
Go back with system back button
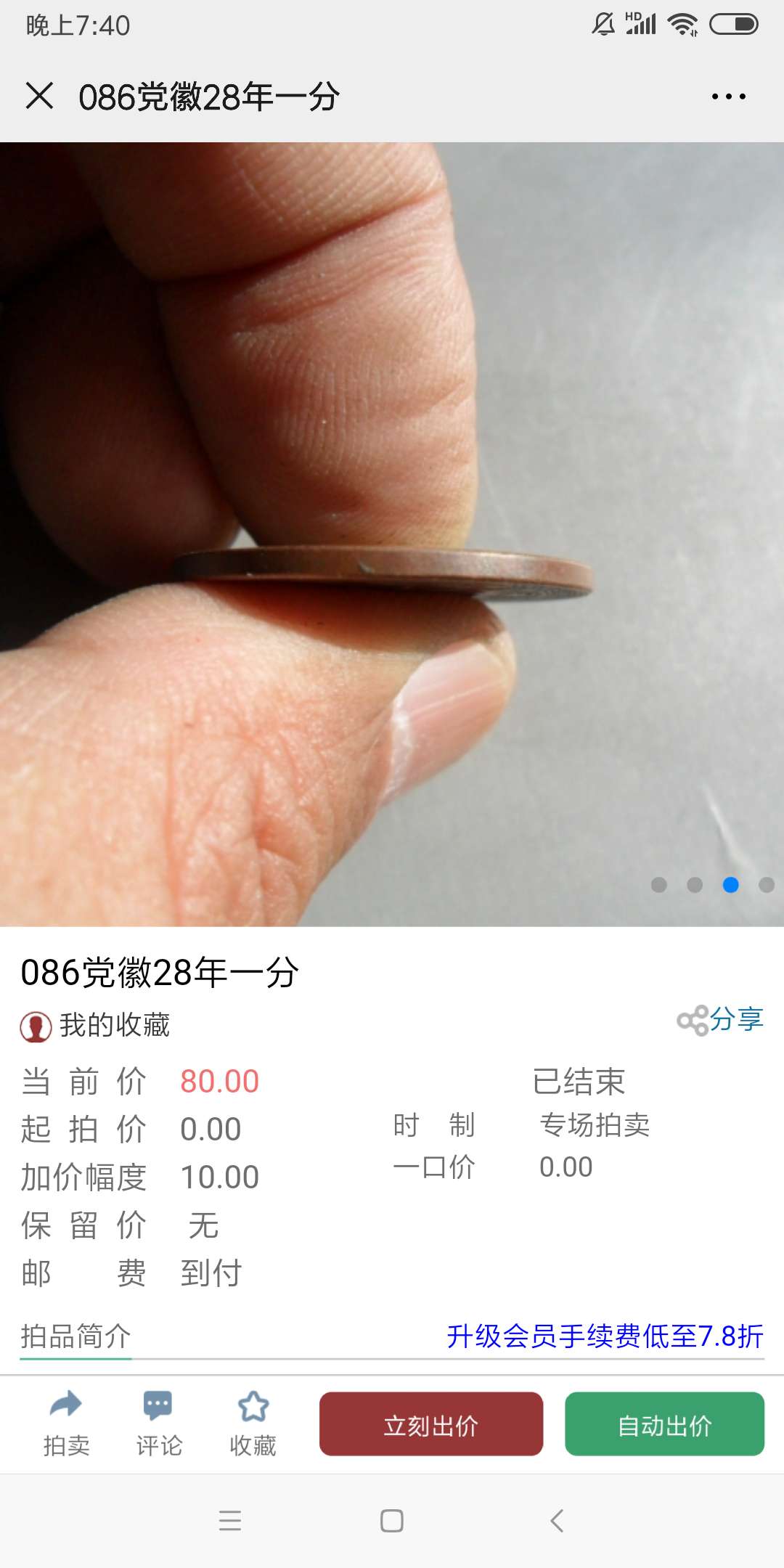pyautogui.click(x=557, y=1521)
